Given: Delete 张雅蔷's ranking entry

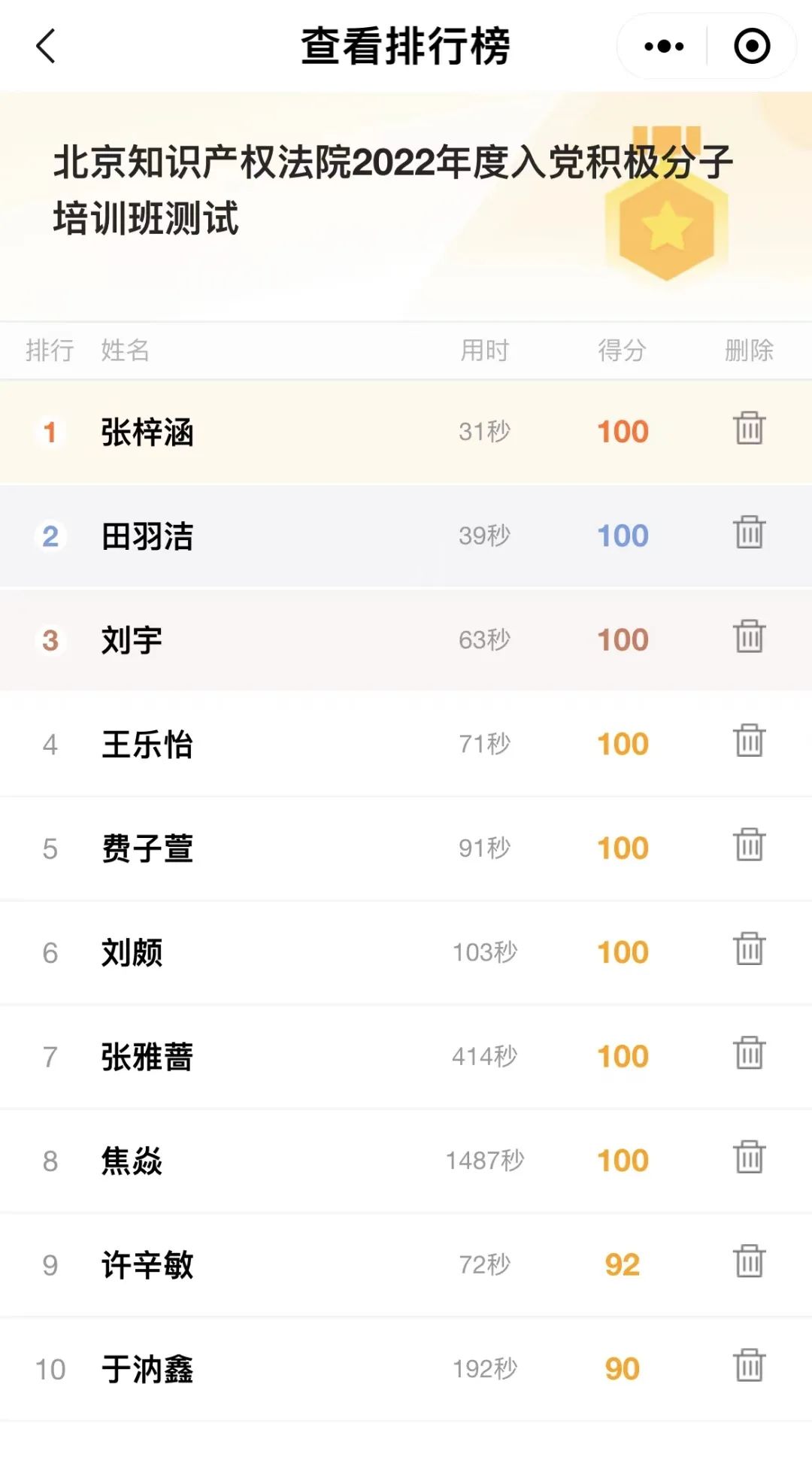Looking at the screenshot, I should [749, 1053].
